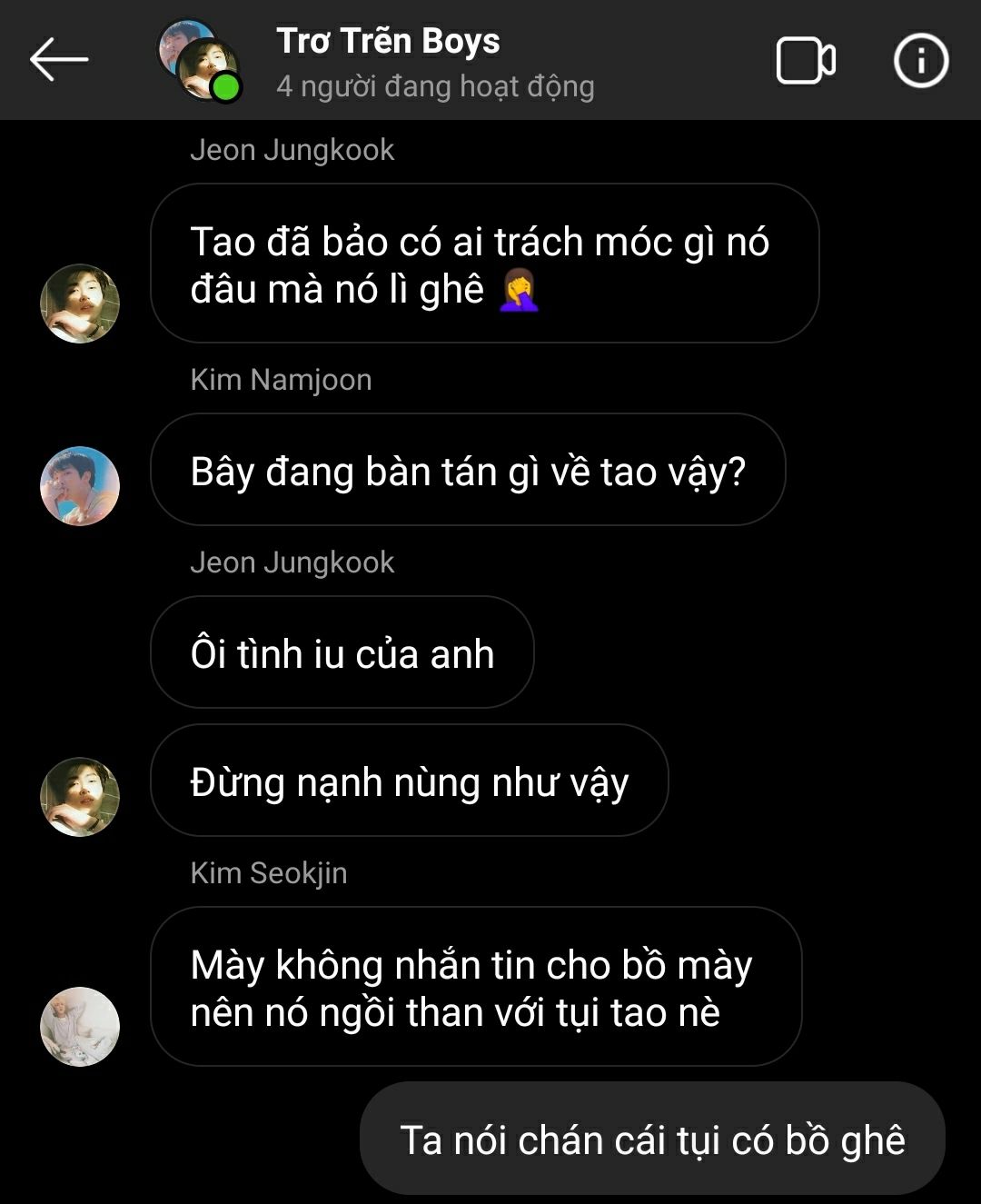Open the Trơ Trẽn Boys group header

point(389,61)
